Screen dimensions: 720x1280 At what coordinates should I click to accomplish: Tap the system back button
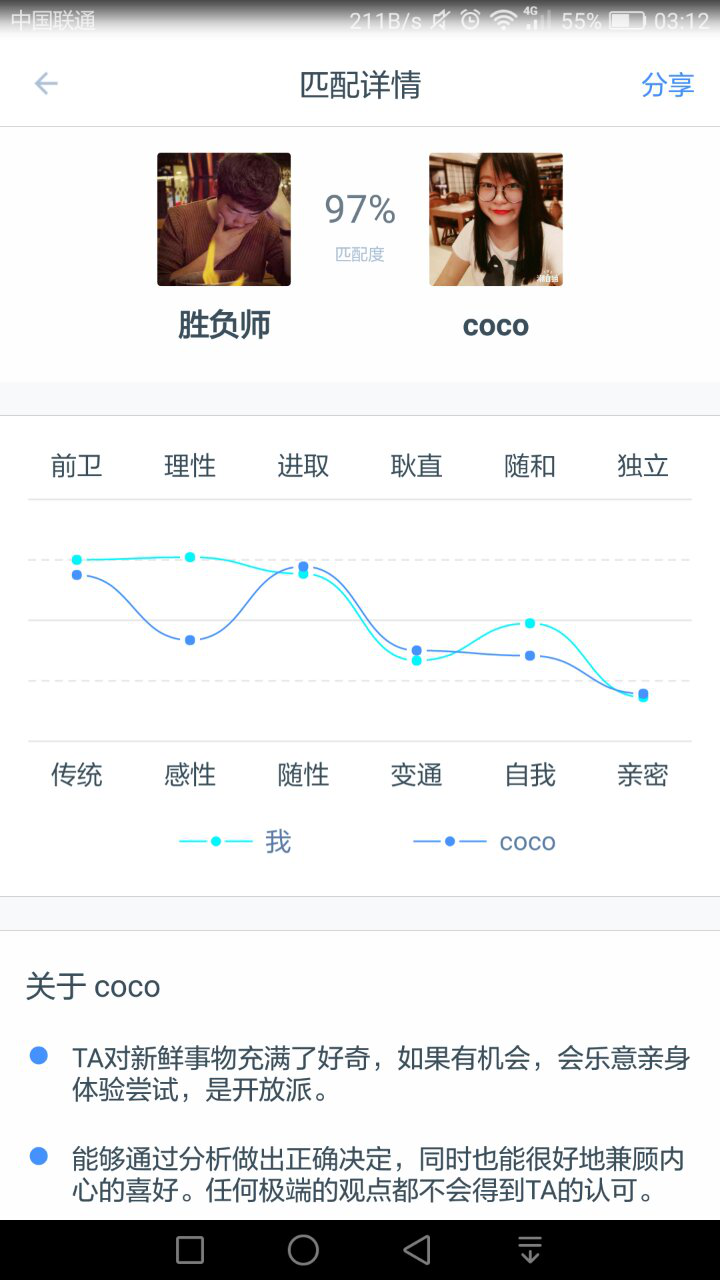click(x=416, y=1249)
